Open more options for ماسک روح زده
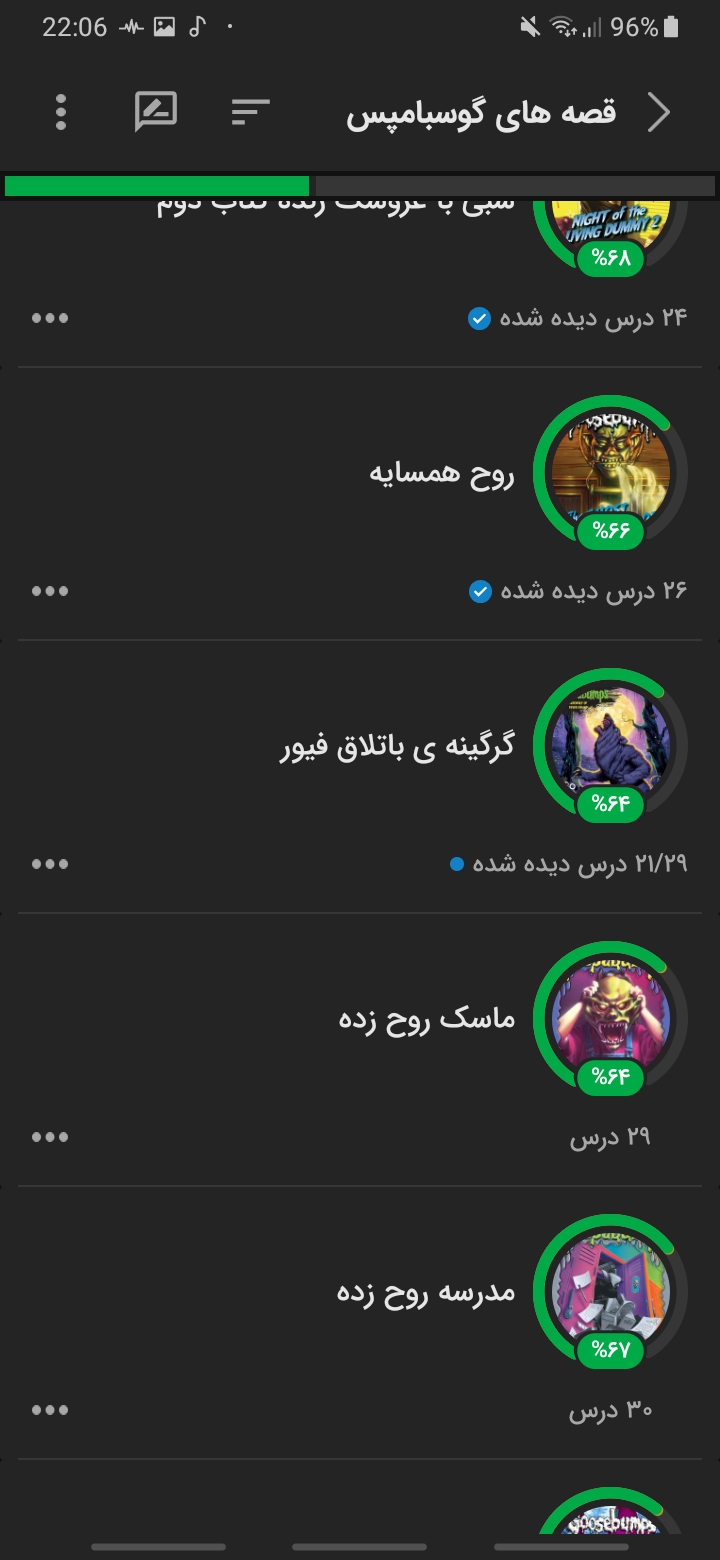Viewport: 720px width, 1560px height. click(x=50, y=1137)
